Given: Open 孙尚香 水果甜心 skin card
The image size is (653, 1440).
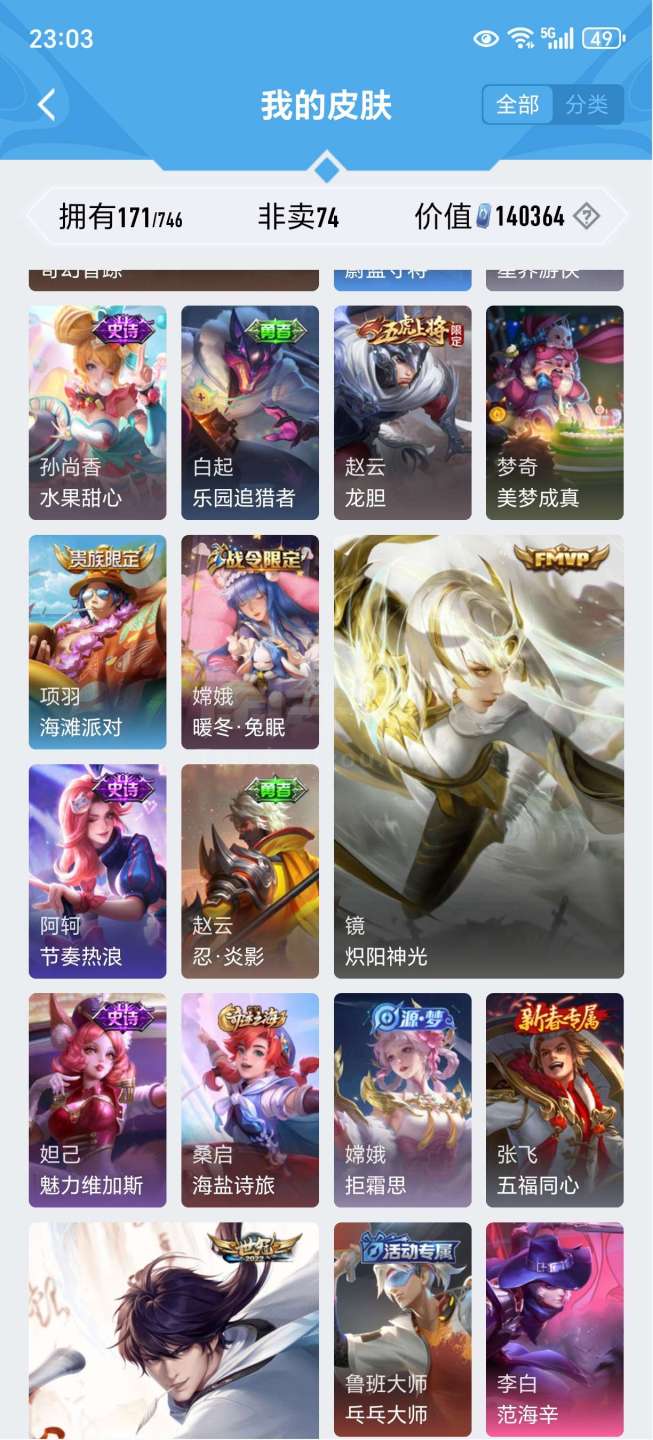Looking at the screenshot, I should [x=97, y=412].
